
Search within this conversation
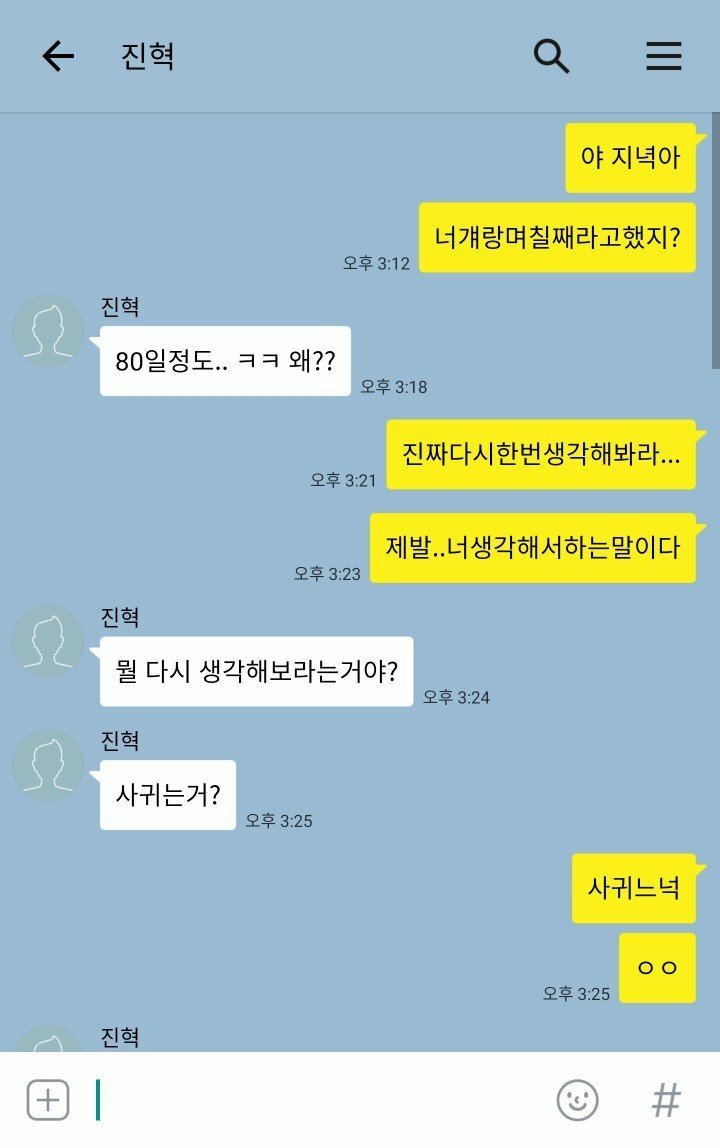pyautogui.click(x=551, y=57)
